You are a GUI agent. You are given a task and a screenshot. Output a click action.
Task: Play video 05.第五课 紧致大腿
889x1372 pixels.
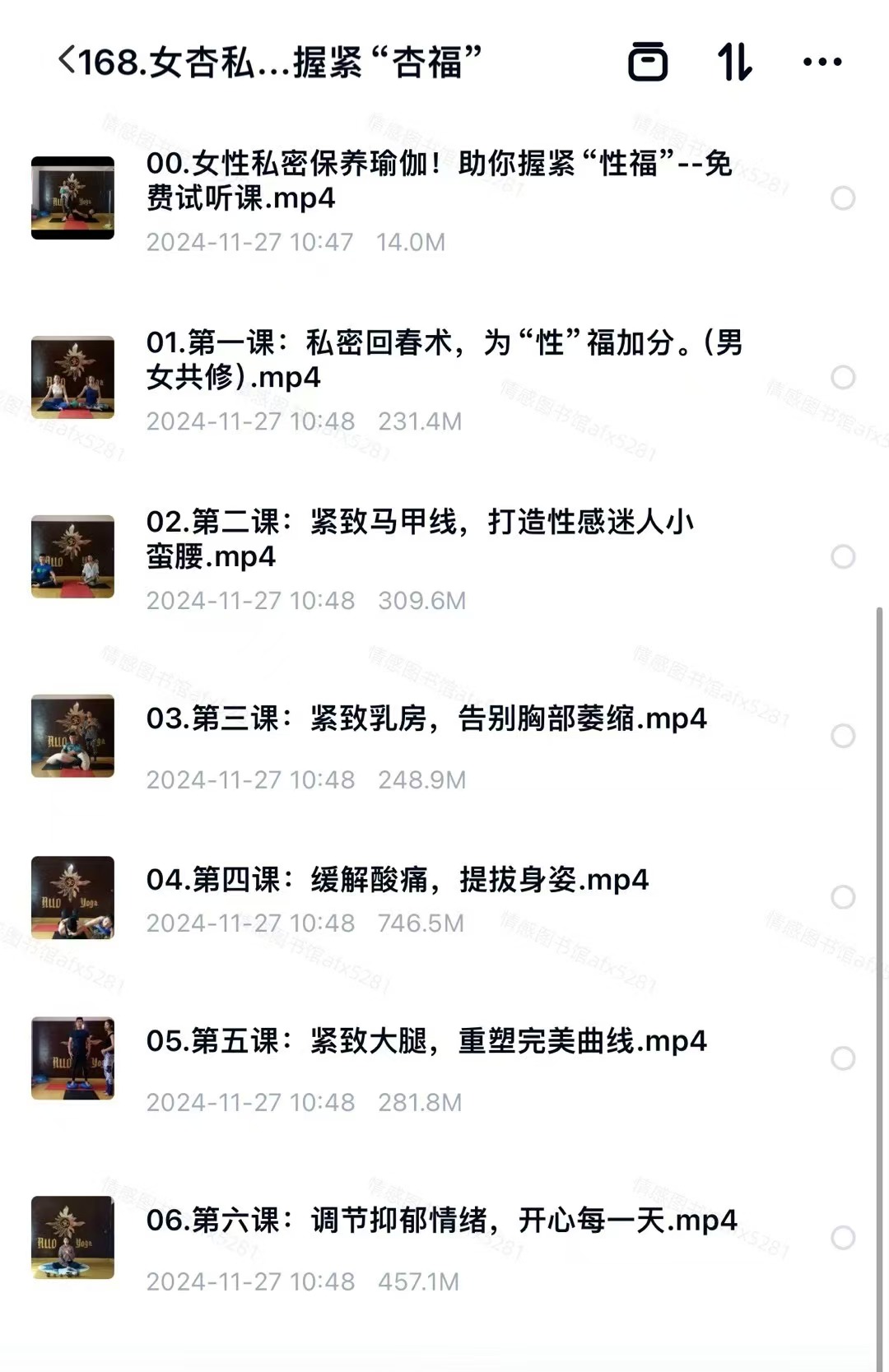[x=426, y=1042]
